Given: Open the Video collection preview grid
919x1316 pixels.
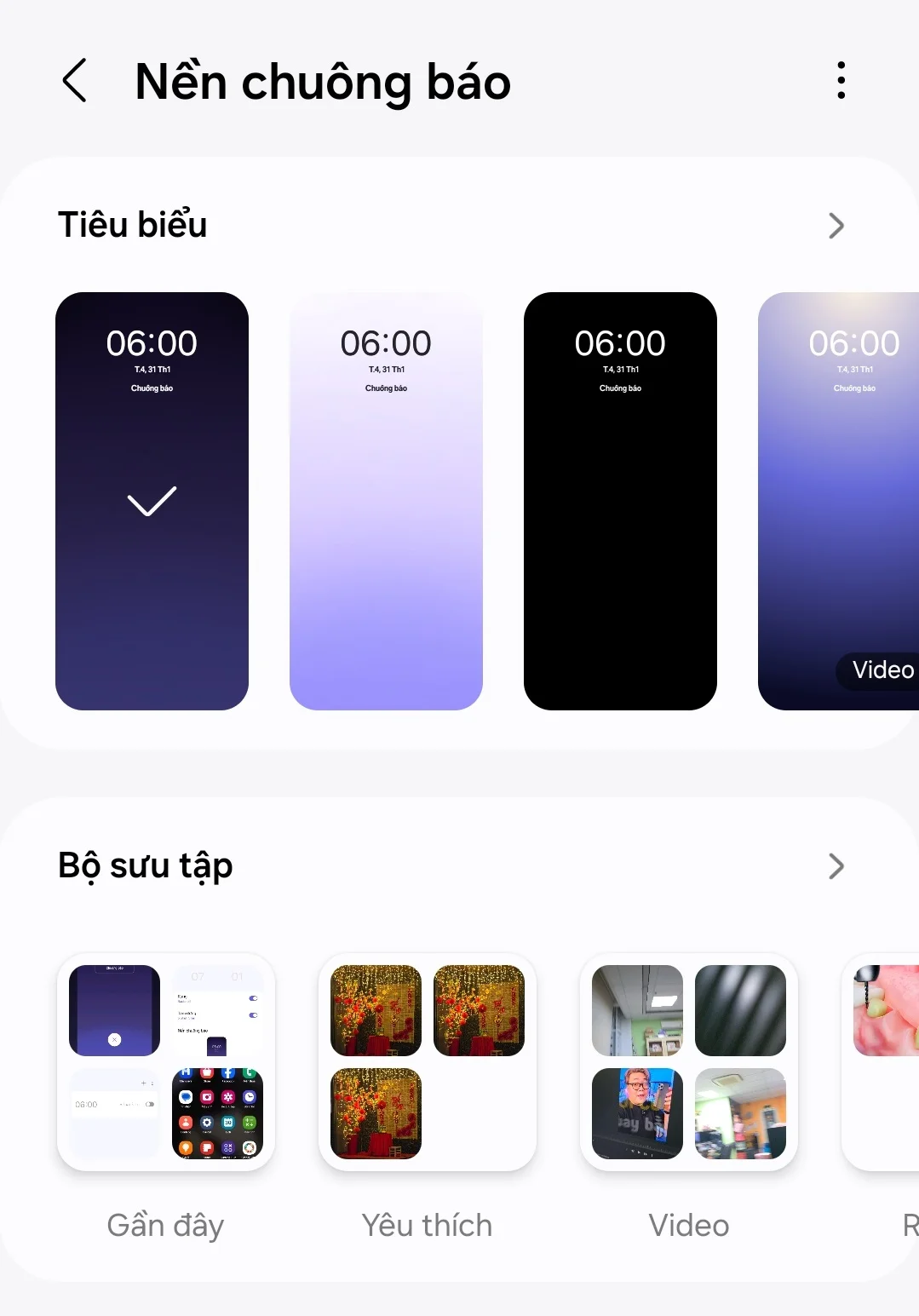Looking at the screenshot, I should 688,1062.
